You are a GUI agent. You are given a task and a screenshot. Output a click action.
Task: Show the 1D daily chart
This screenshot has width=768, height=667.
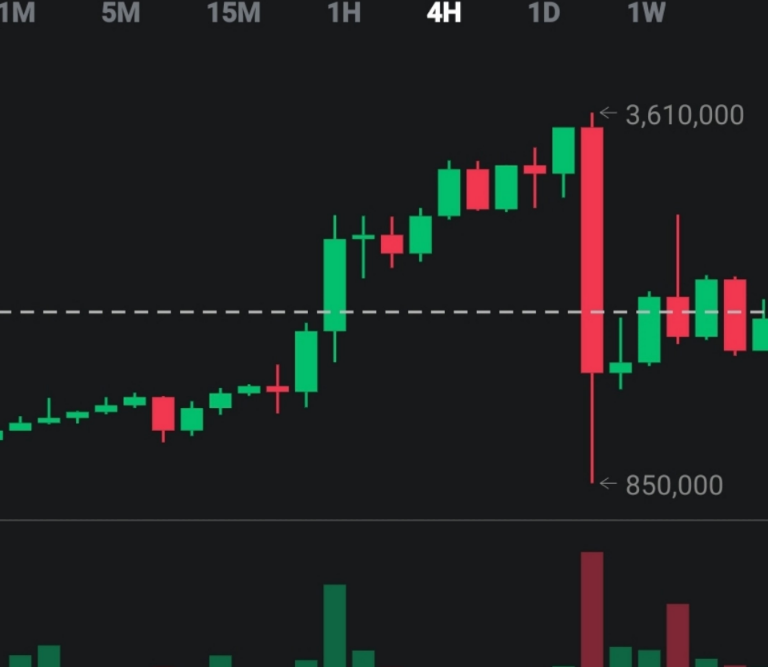(x=544, y=12)
